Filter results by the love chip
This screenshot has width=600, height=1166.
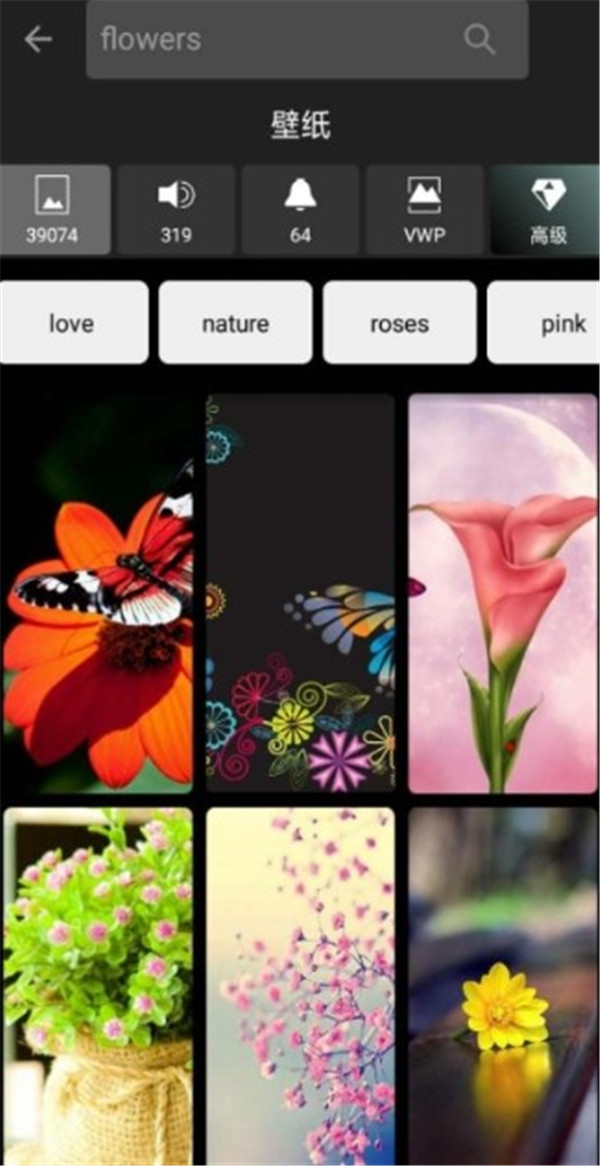click(x=72, y=323)
